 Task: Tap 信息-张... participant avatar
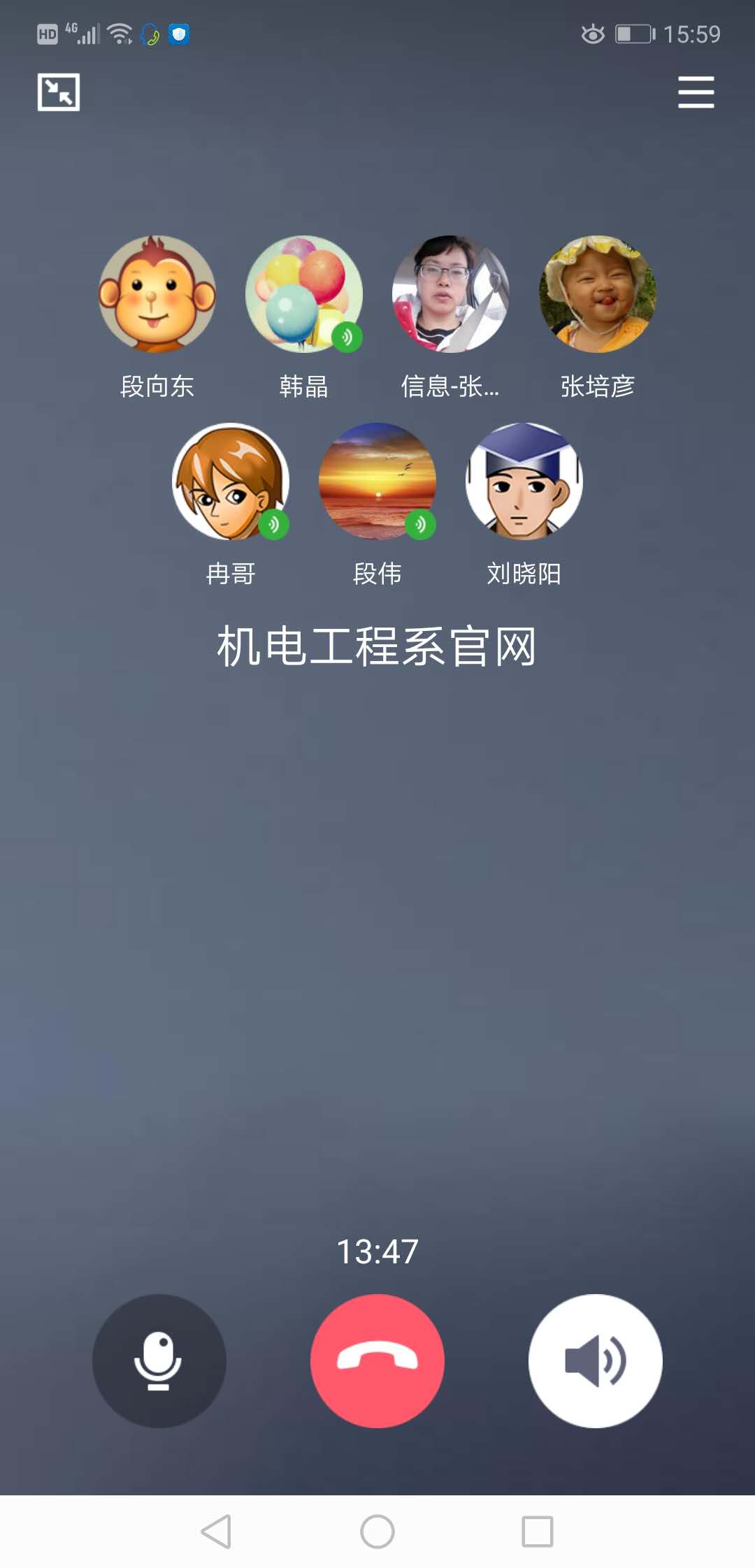click(451, 294)
